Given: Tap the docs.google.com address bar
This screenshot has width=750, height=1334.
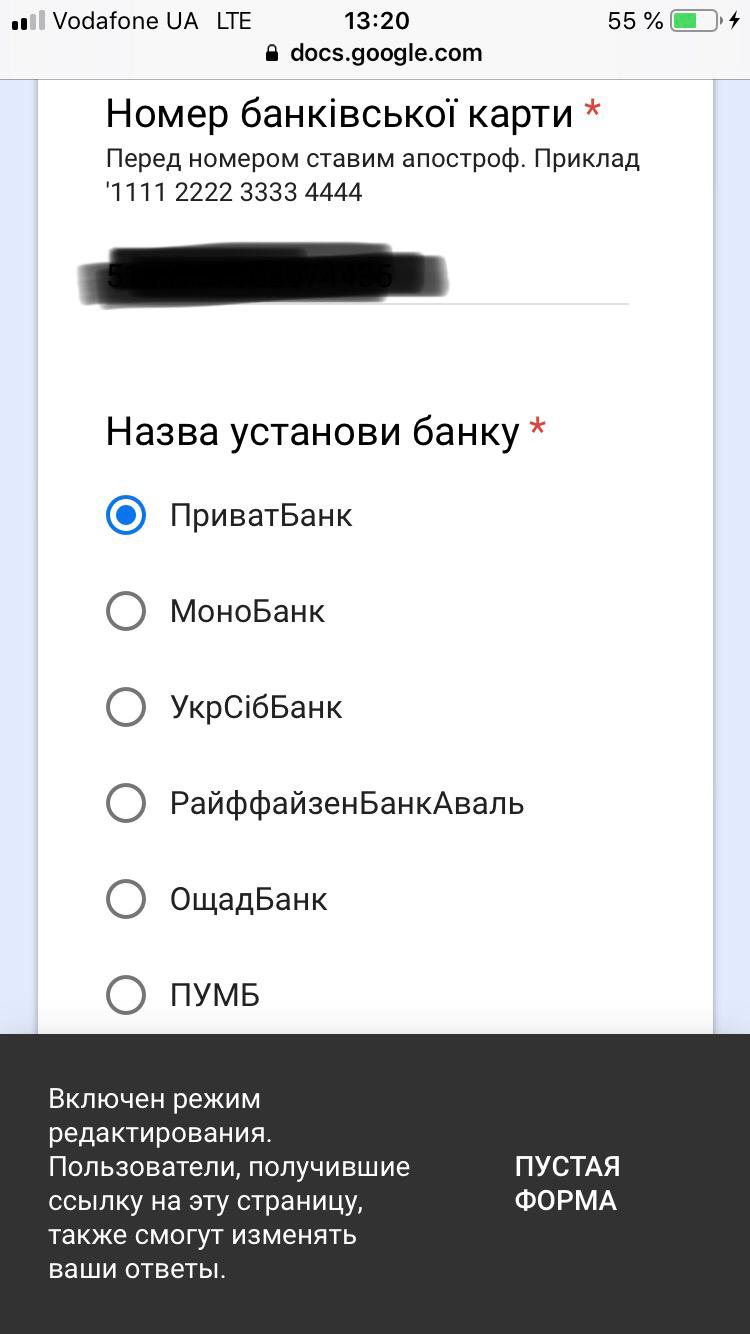Looking at the screenshot, I should click(x=375, y=53).
